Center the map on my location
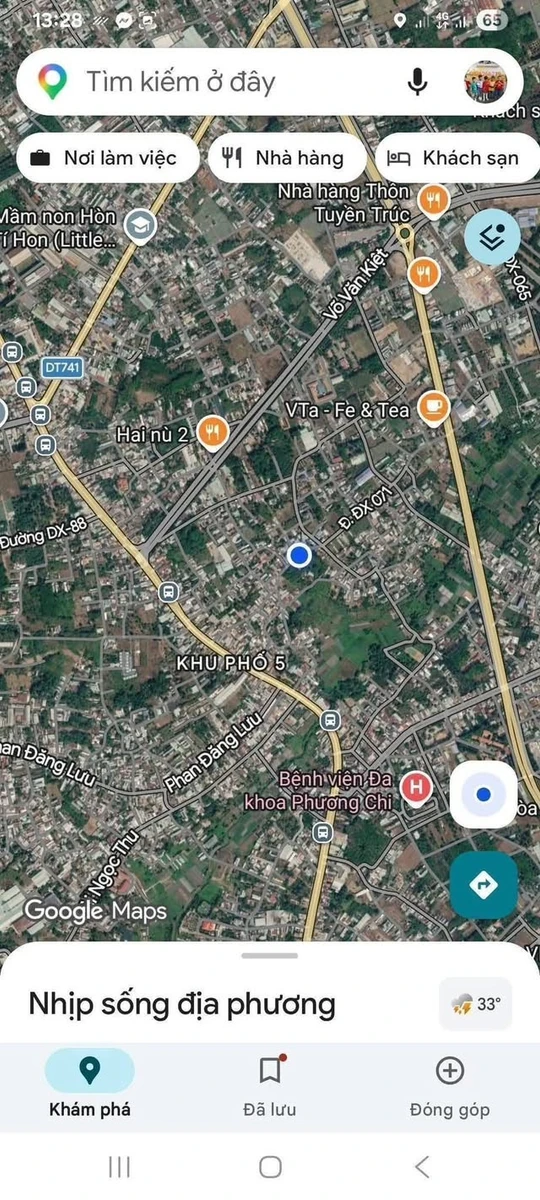The image size is (540, 1200). pyautogui.click(x=484, y=794)
